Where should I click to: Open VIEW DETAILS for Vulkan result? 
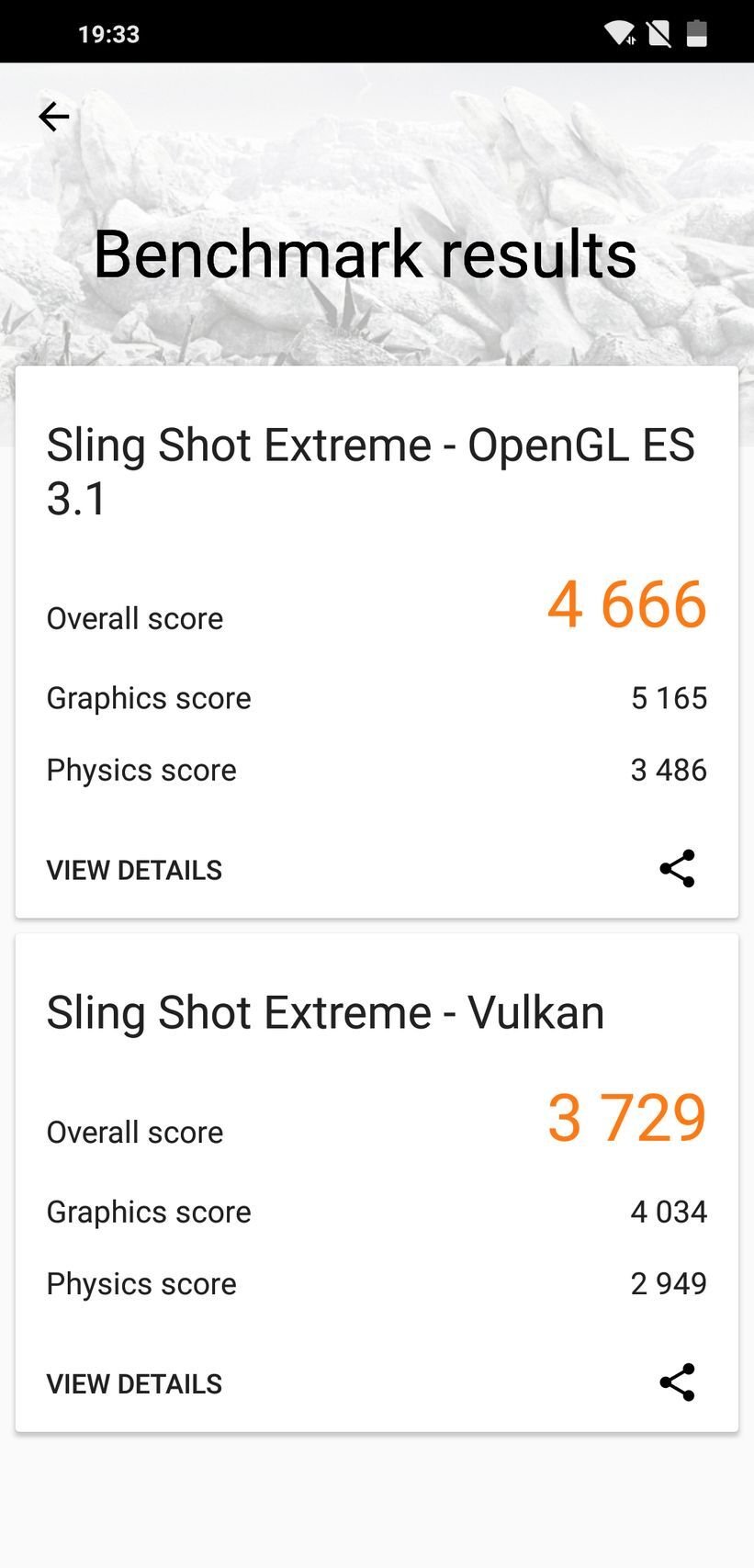[x=134, y=1382]
